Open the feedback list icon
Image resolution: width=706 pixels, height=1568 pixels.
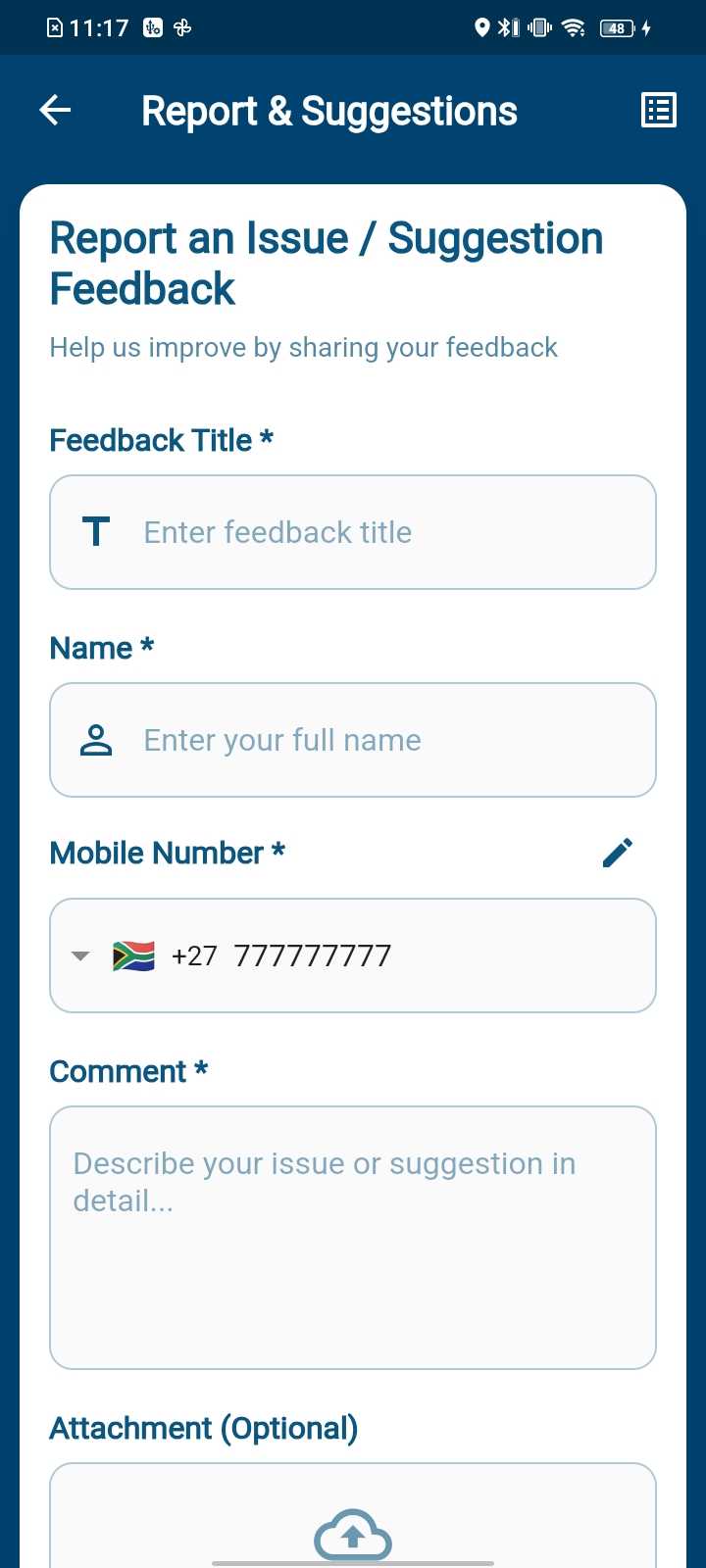point(658,111)
